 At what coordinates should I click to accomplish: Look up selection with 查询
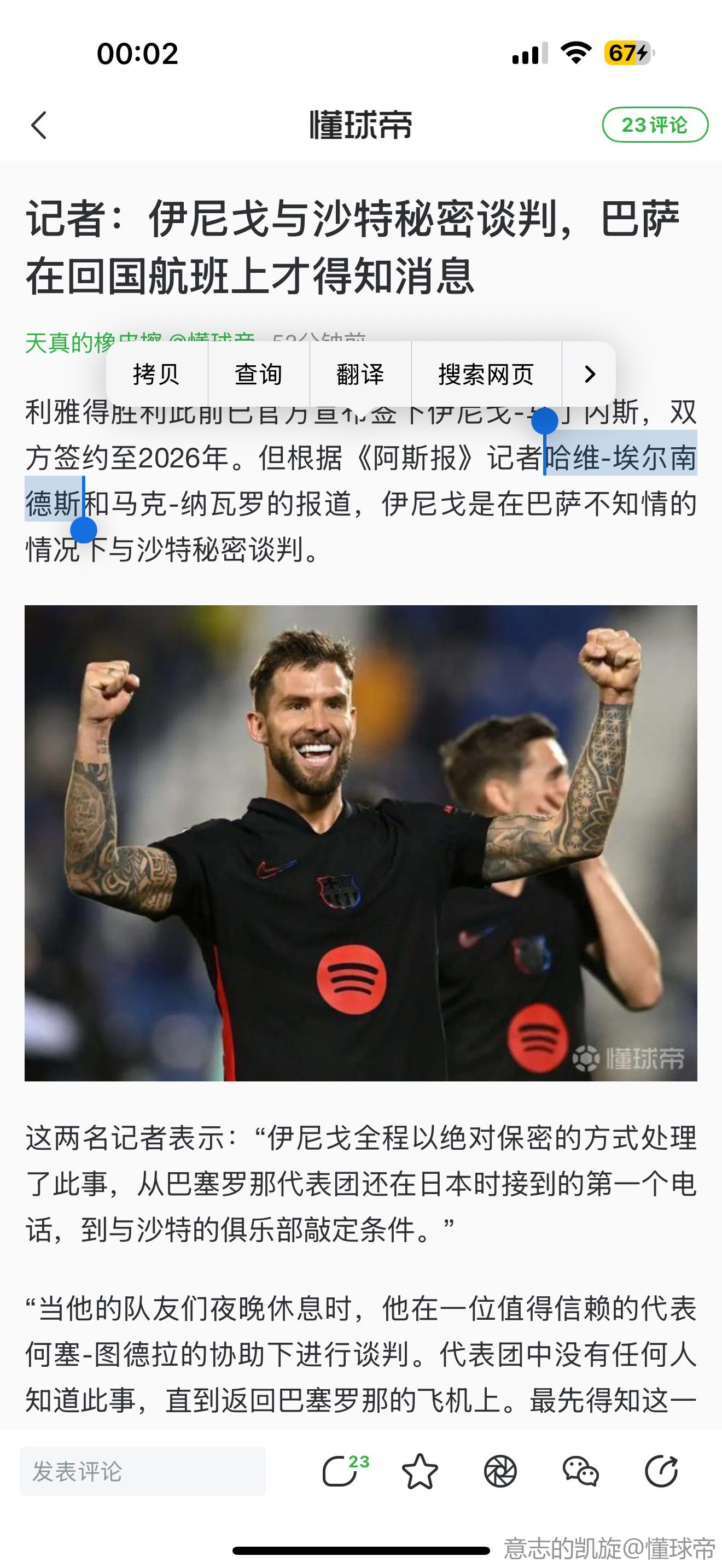pyautogui.click(x=259, y=374)
